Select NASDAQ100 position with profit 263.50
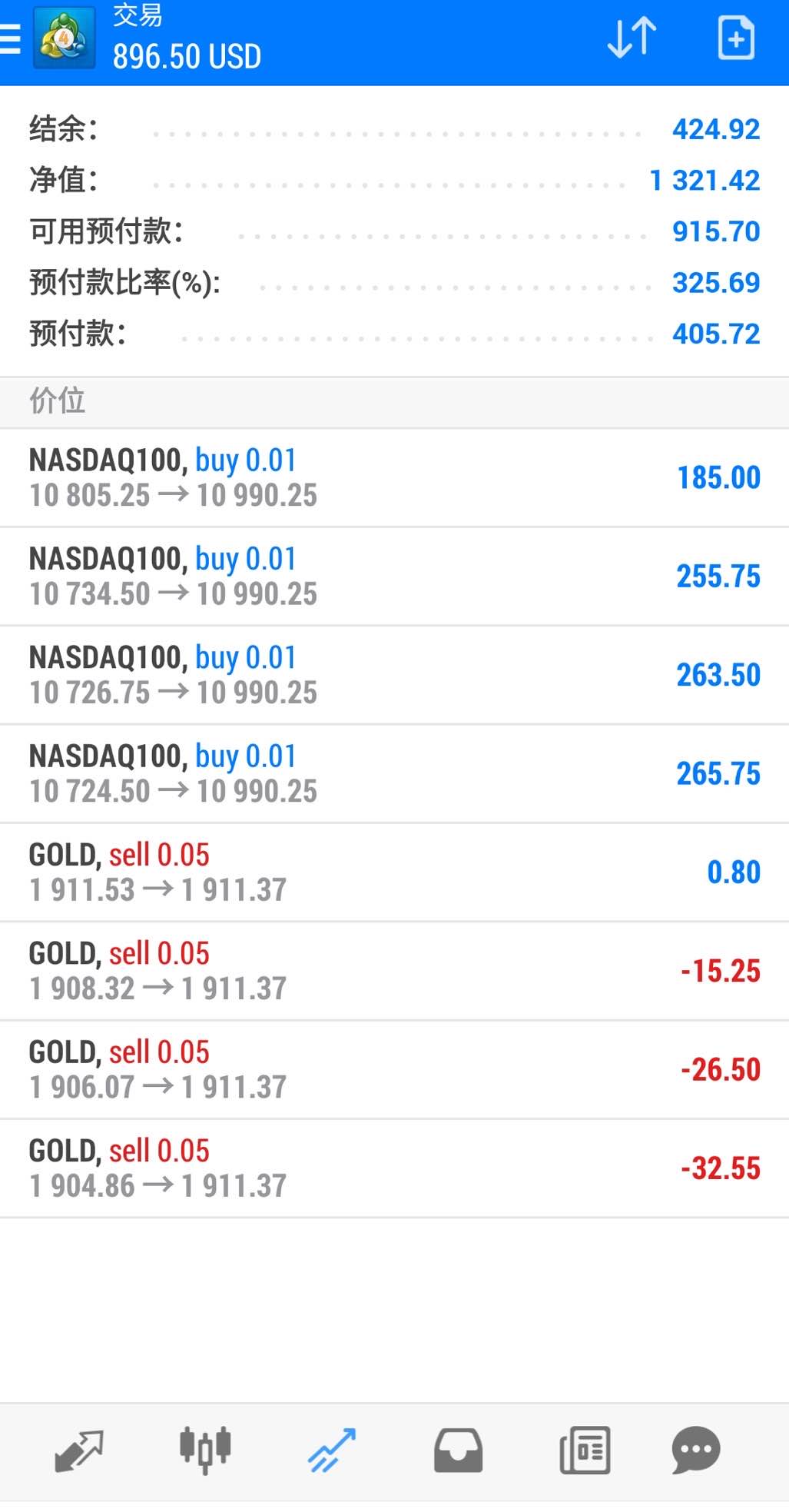The height and width of the screenshot is (1512, 789). point(394,675)
